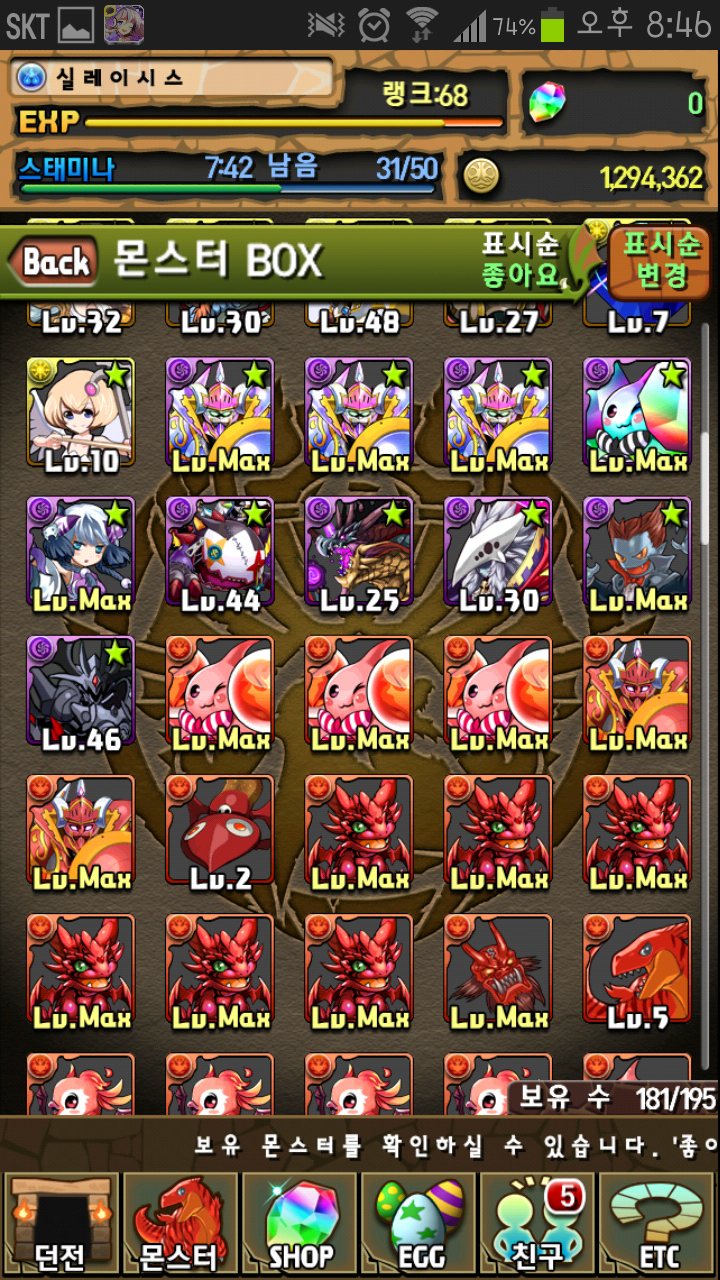Open the red dinosaur monster Lv.5
This screenshot has height=1280, width=720.
point(637,970)
